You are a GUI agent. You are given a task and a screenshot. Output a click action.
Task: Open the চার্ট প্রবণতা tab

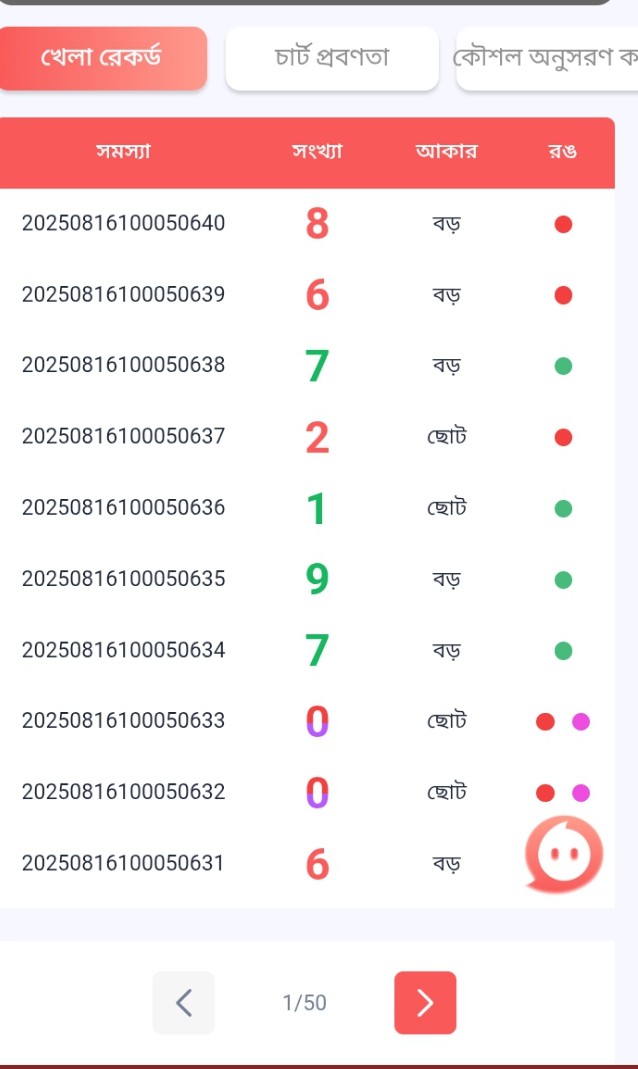[332, 58]
